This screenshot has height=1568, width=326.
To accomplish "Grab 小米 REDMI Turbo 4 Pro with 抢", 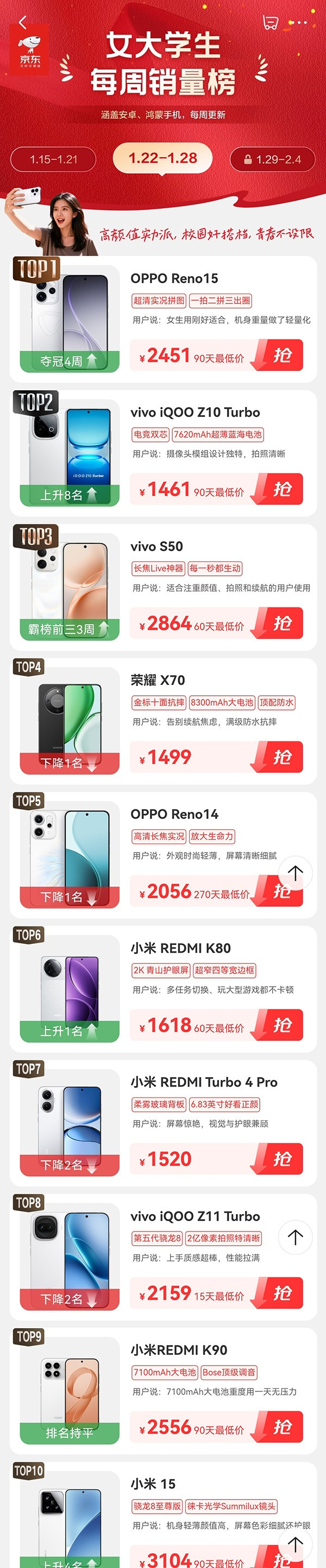I will tap(281, 1159).
